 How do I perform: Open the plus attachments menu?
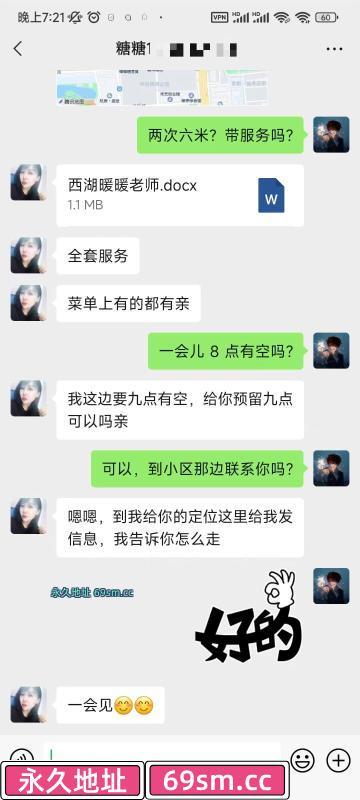click(x=339, y=760)
